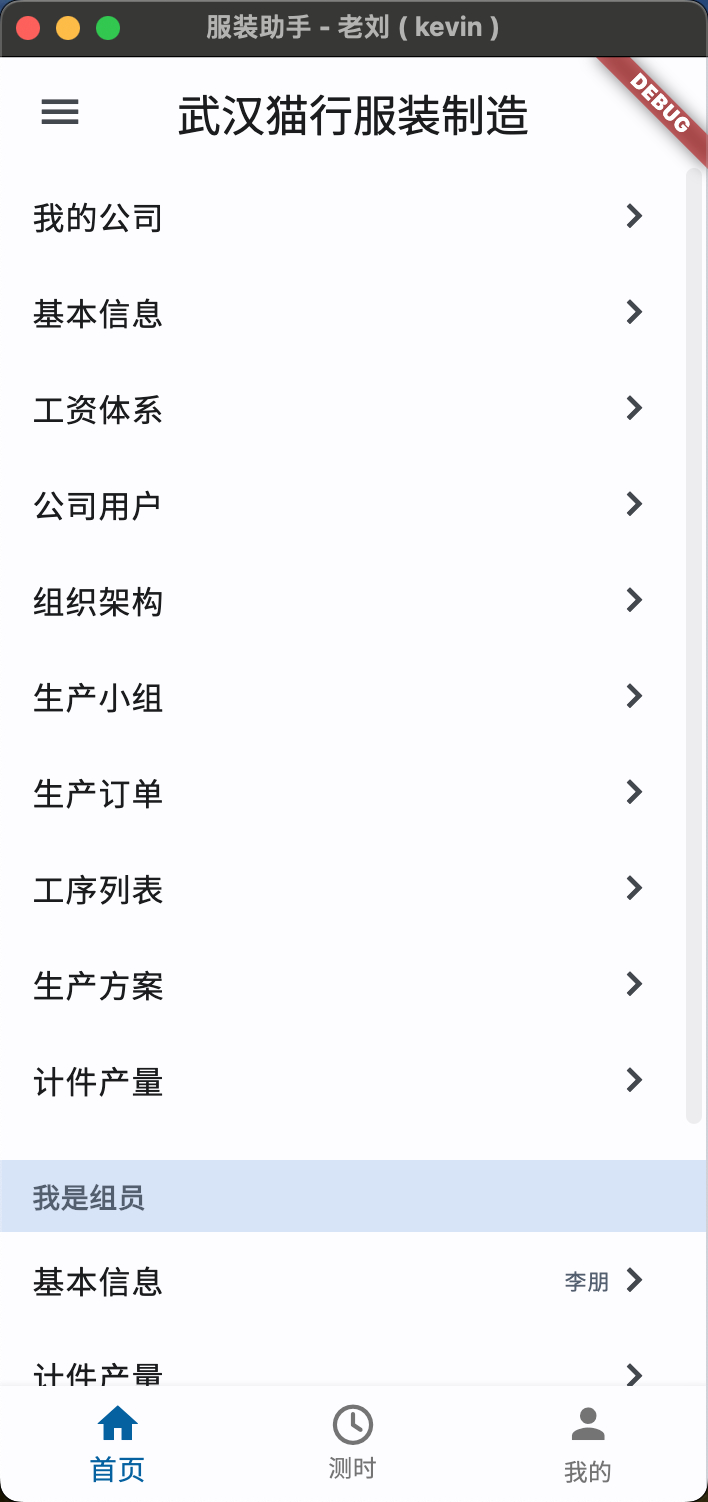Open 生产方案

pos(339,985)
